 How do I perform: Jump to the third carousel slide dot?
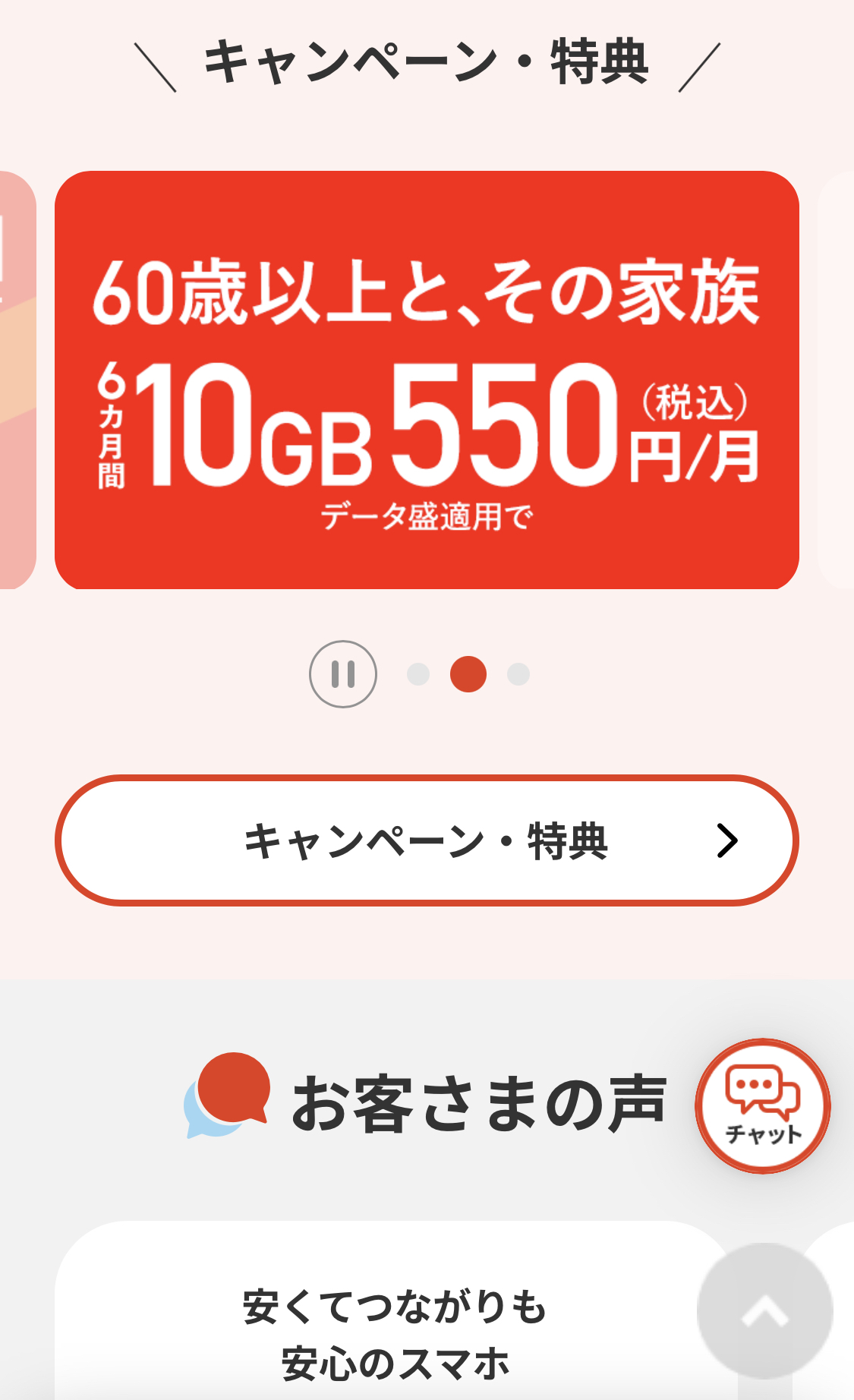click(x=518, y=674)
